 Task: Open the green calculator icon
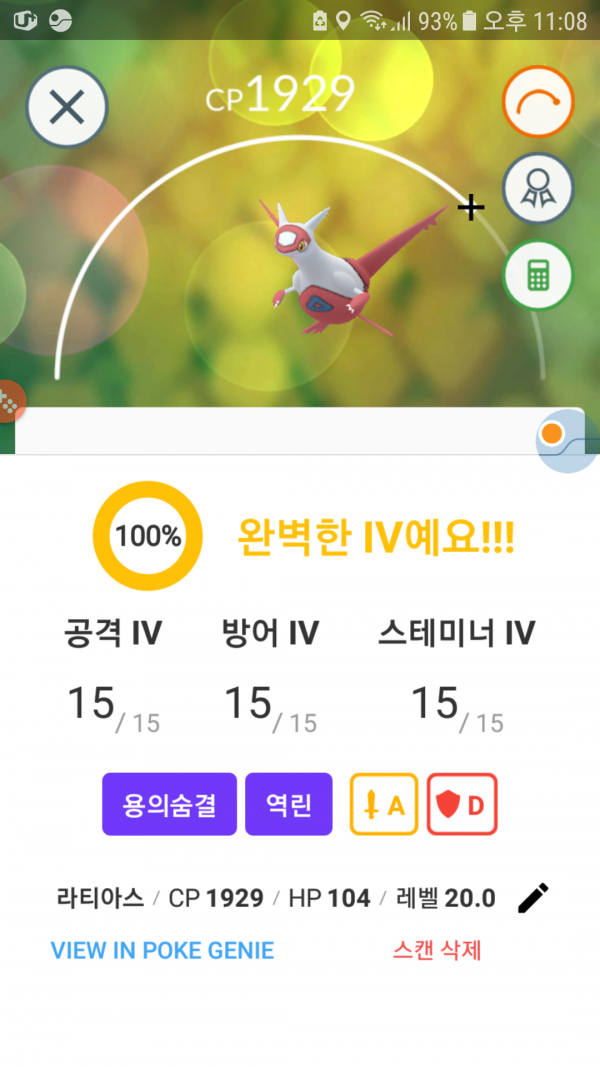click(x=537, y=274)
